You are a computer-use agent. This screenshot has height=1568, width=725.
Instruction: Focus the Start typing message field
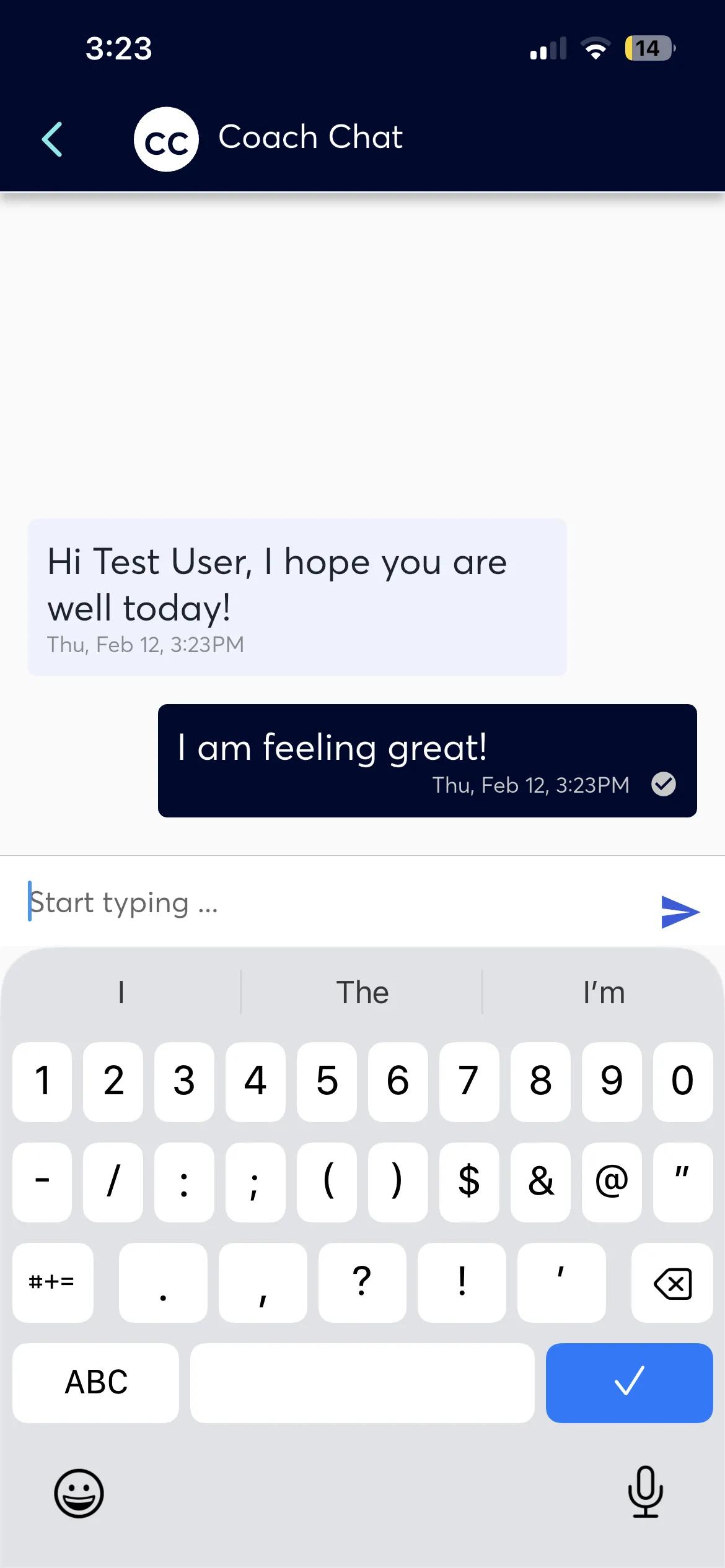pos(322,903)
